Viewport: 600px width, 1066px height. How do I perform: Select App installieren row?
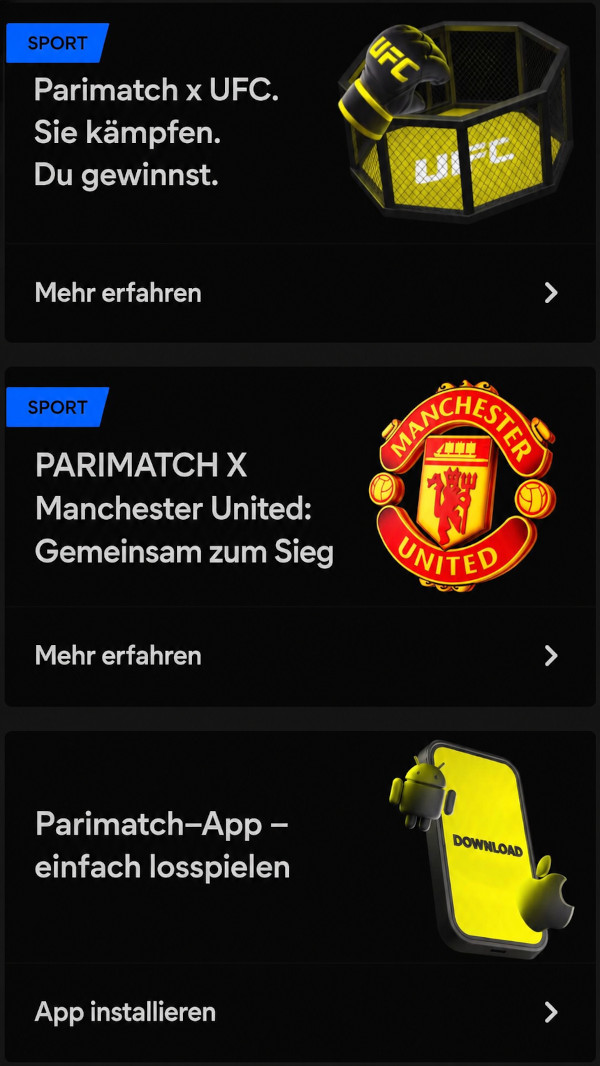click(300, 1012)
